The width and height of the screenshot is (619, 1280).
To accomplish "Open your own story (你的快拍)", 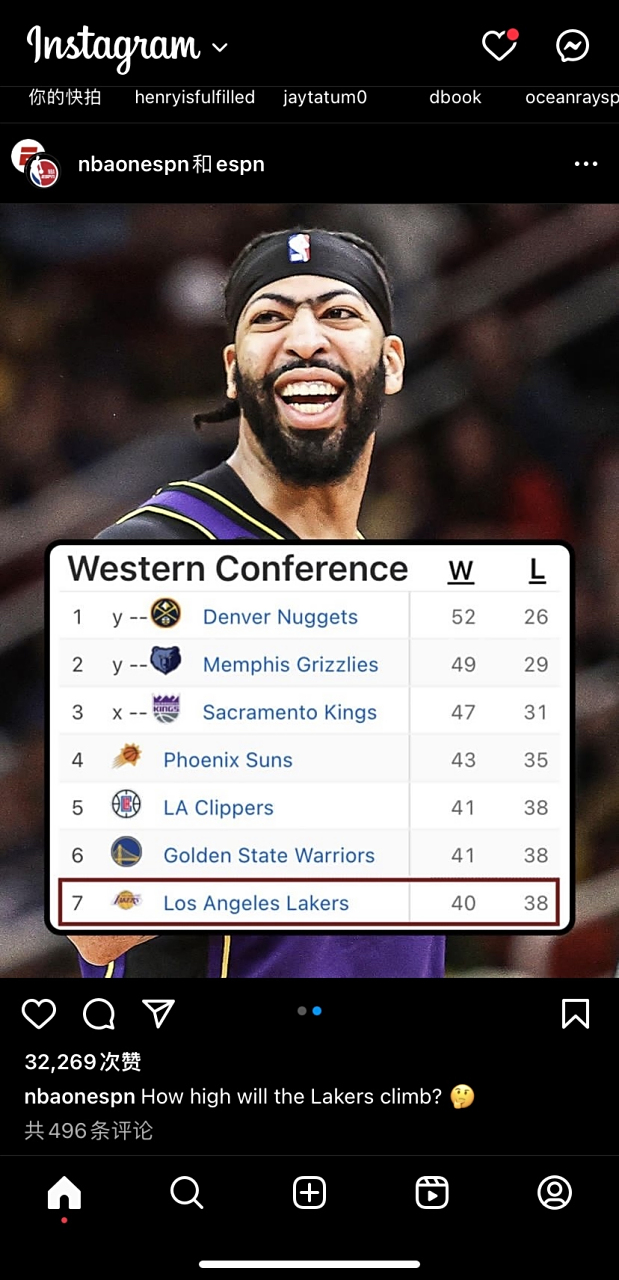I will (x=65, y=97).
